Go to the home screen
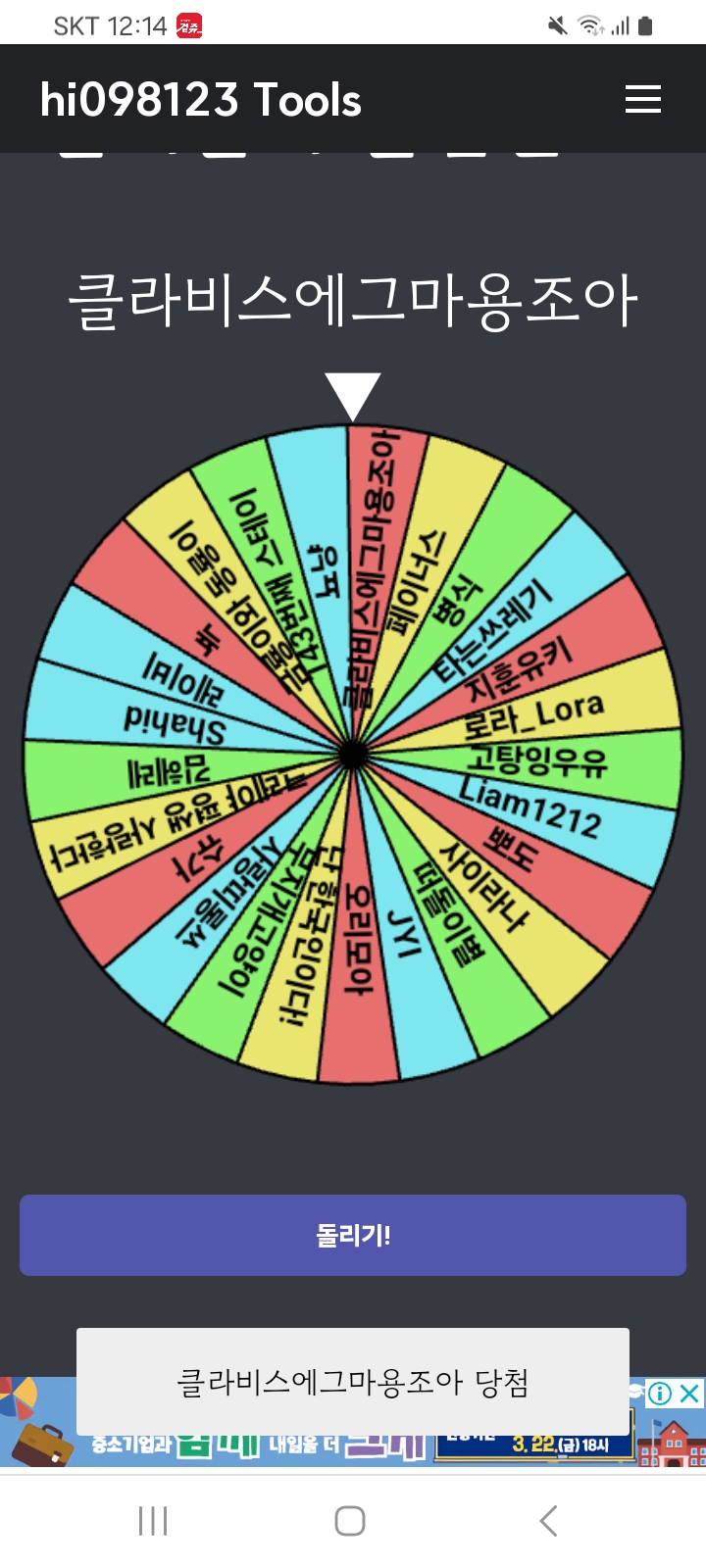The height and width of the screenshot is (1568, 706). [x=350, y=1521]
